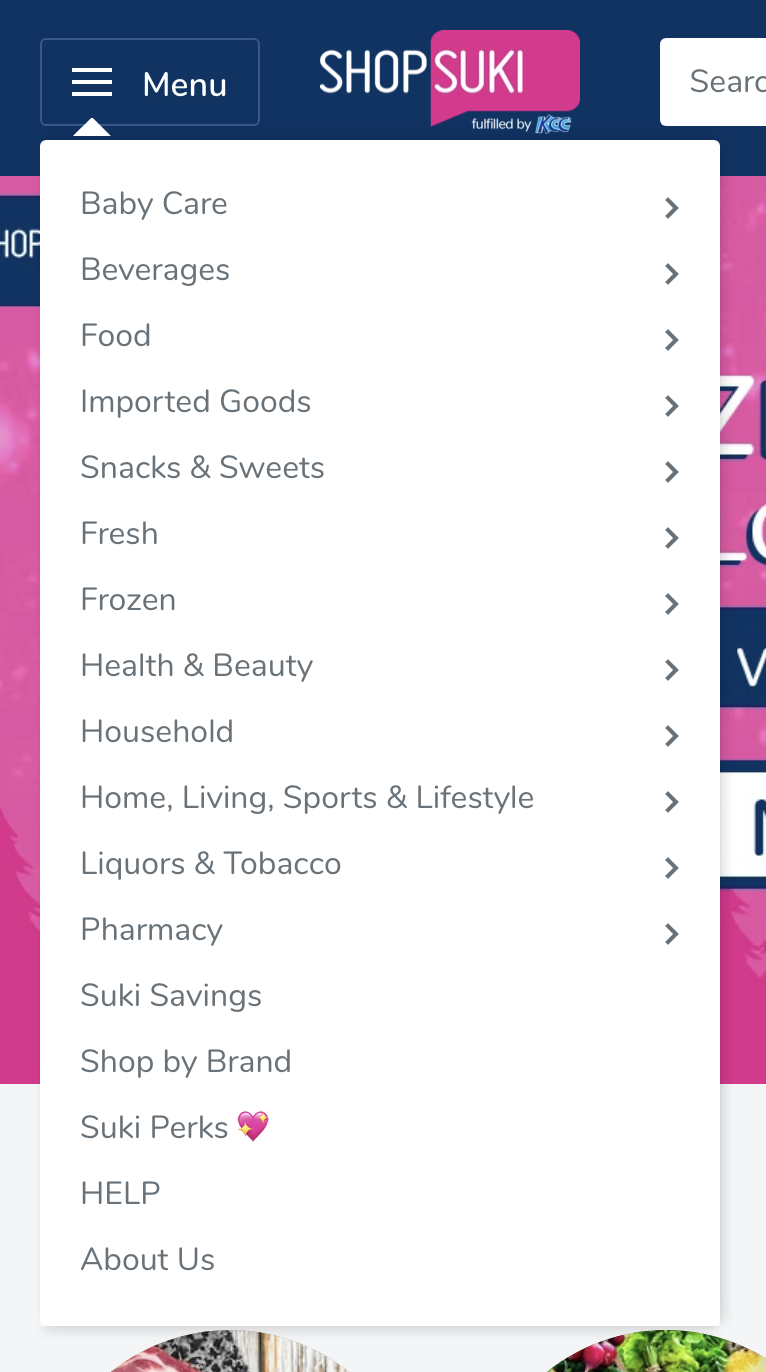Open Home, Living, Sports & Lifestyle
This screenshot has width=766, height=1372.
click(x=380, y=798)
